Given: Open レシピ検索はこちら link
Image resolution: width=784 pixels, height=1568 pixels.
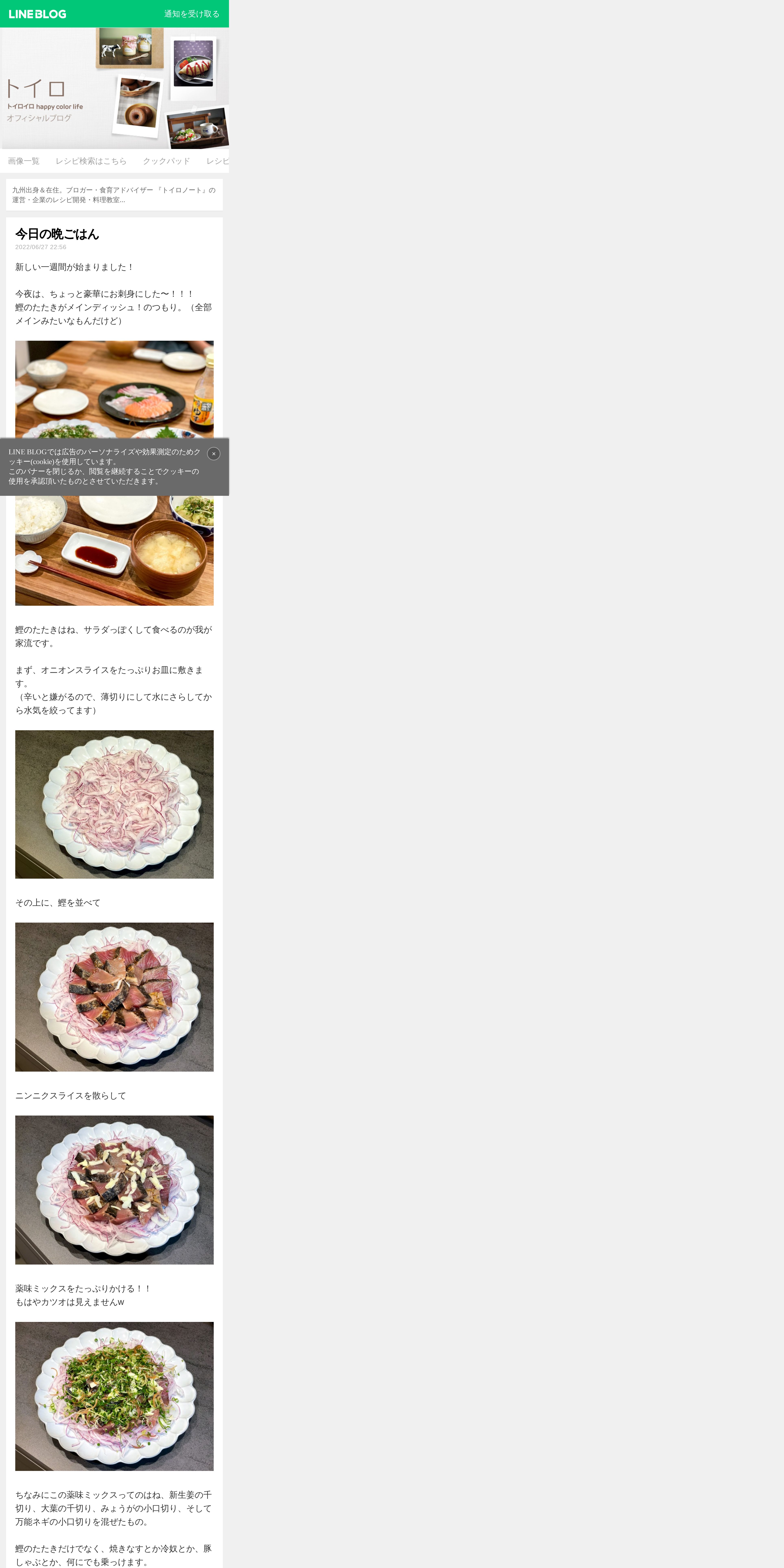Looking at the screenshot, I should click(91, 161).
